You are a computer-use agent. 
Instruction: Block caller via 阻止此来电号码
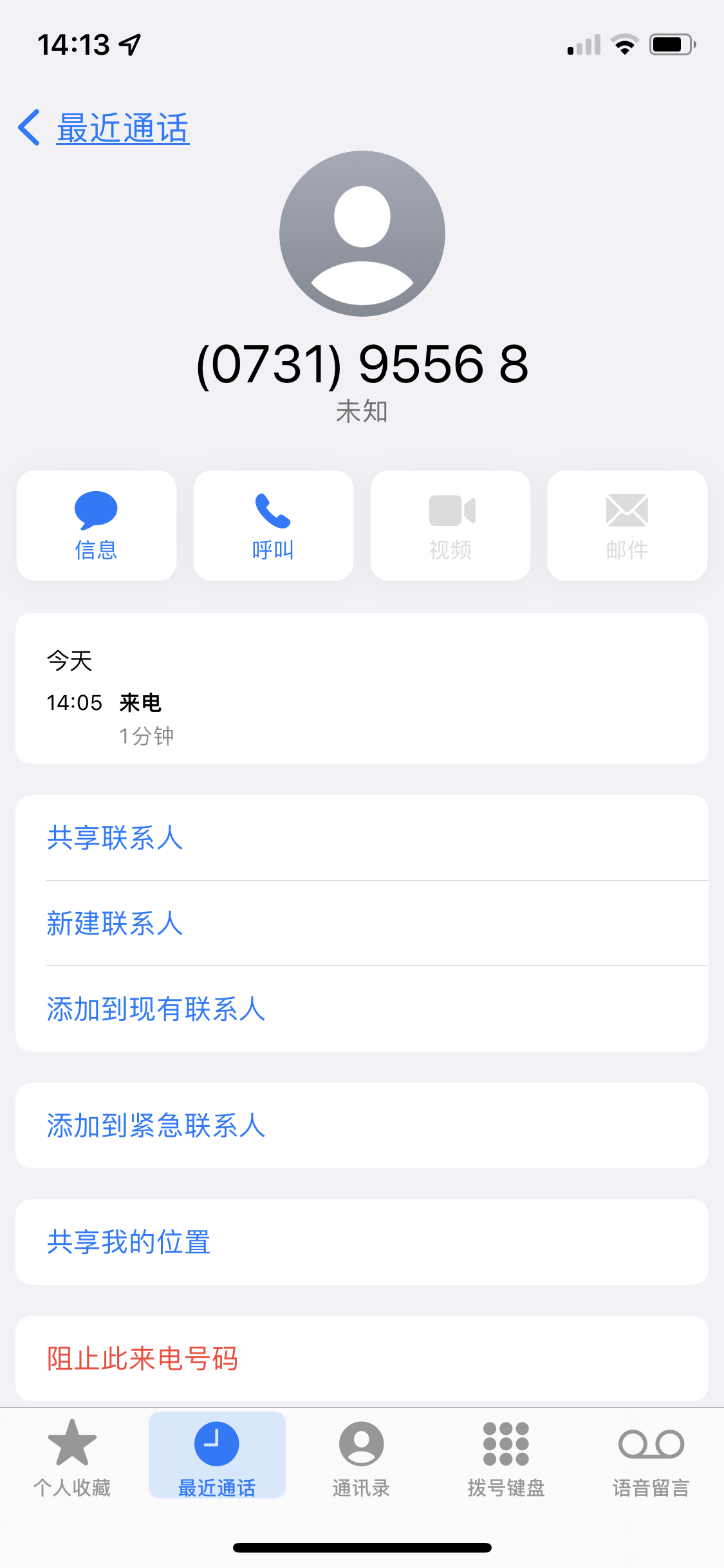point(362,1358)
